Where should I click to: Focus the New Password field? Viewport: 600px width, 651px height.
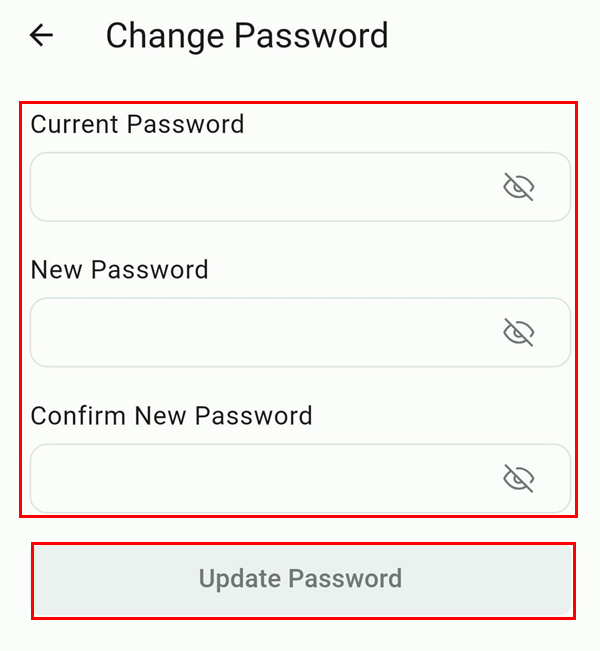260,332
